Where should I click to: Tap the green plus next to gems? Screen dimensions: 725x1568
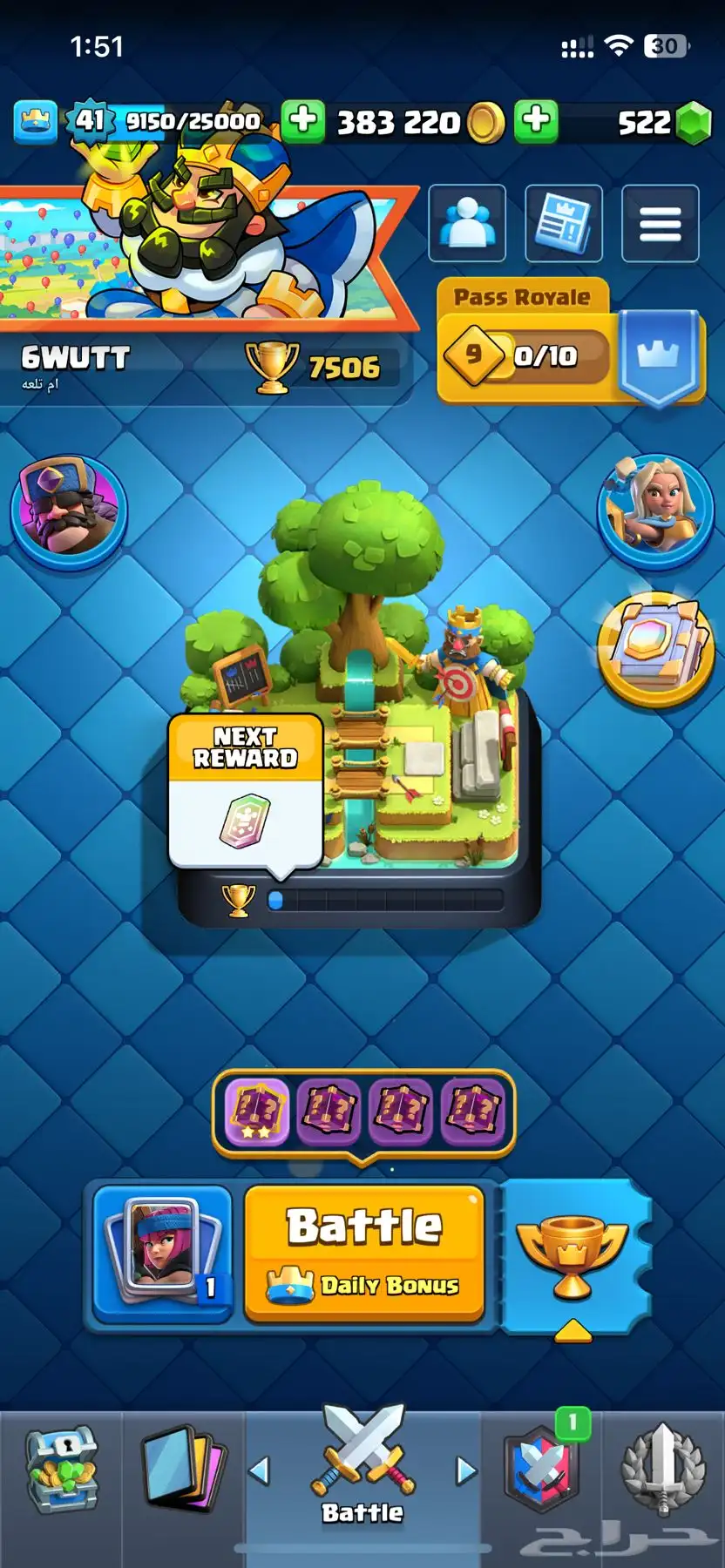[x=536, y=121]
